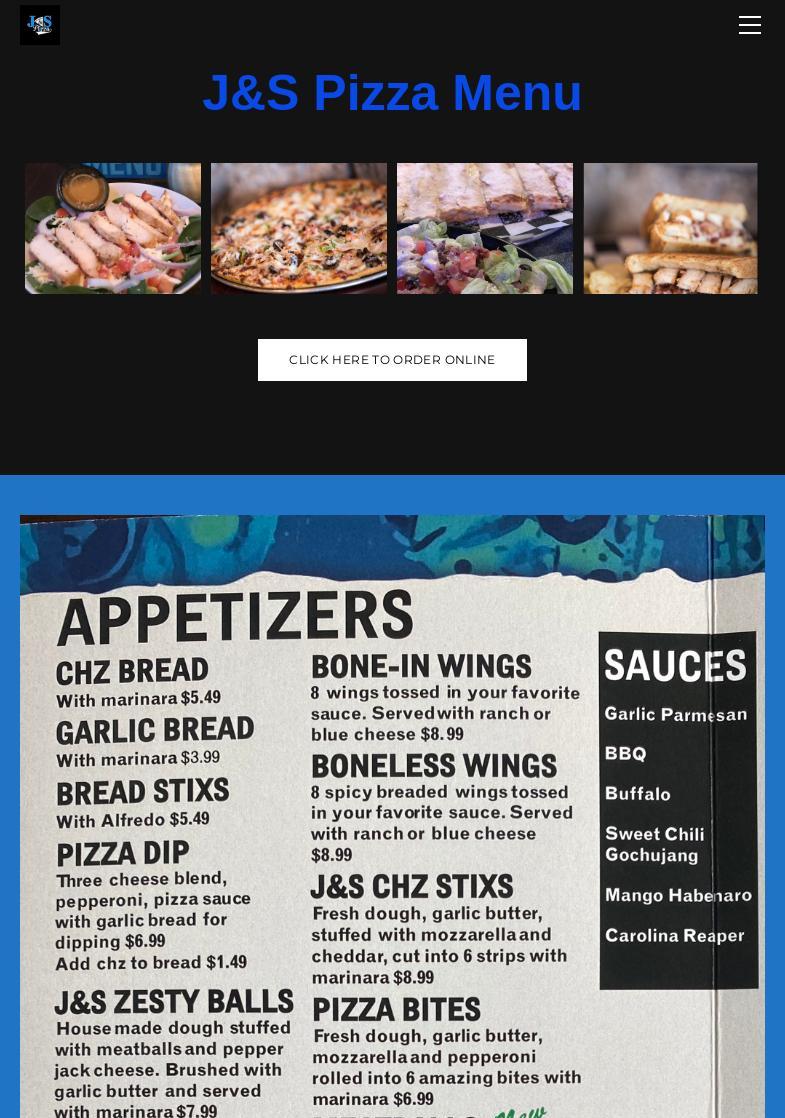
Task: View the whole pizza photo
Action: point(299,228)
